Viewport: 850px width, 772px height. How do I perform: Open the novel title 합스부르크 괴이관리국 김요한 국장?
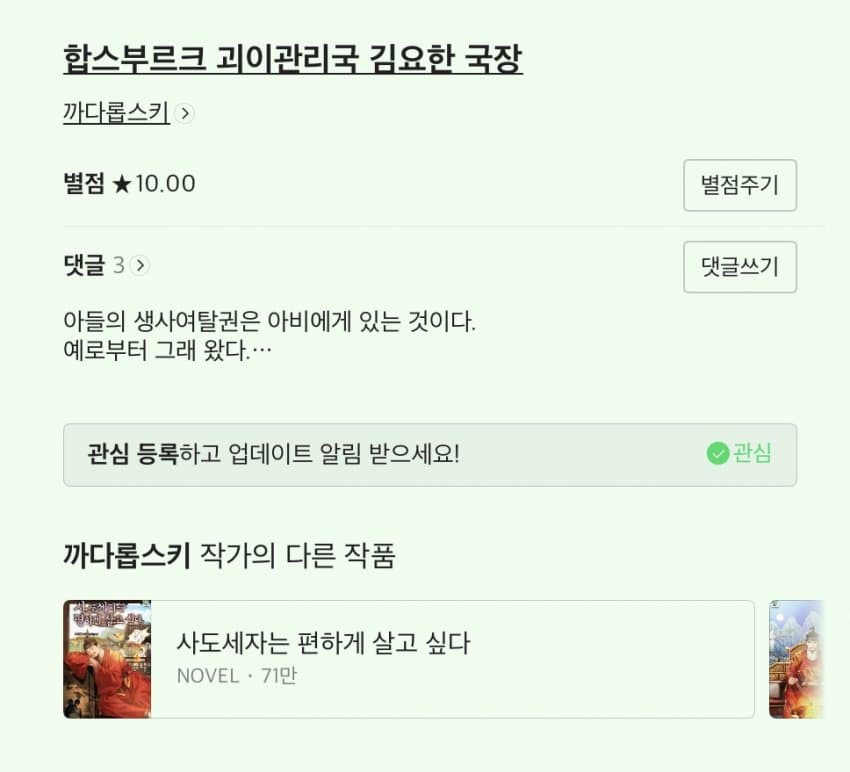click(x=292, y=60)
